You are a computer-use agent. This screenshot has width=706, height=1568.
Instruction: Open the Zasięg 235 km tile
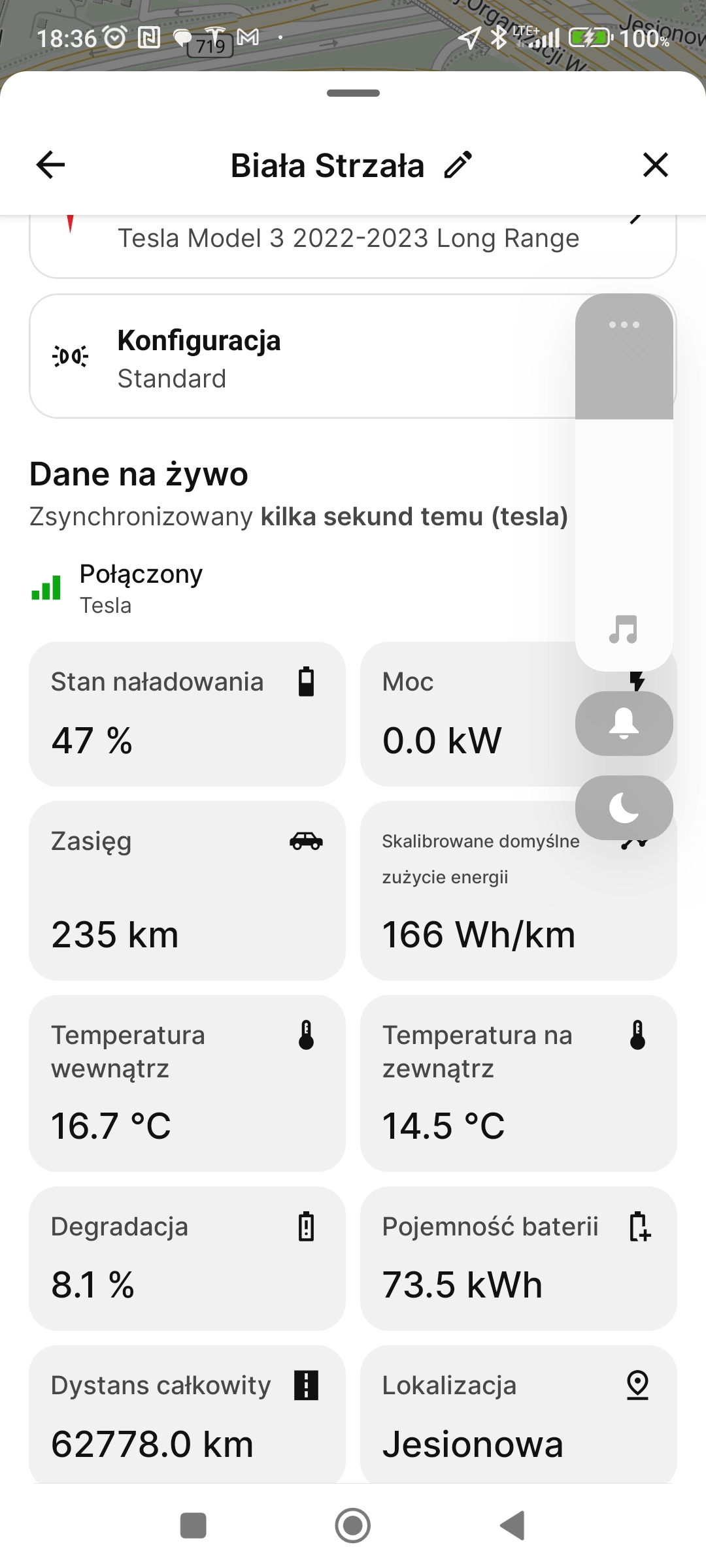pyautogui.click(x=187, y=890)
